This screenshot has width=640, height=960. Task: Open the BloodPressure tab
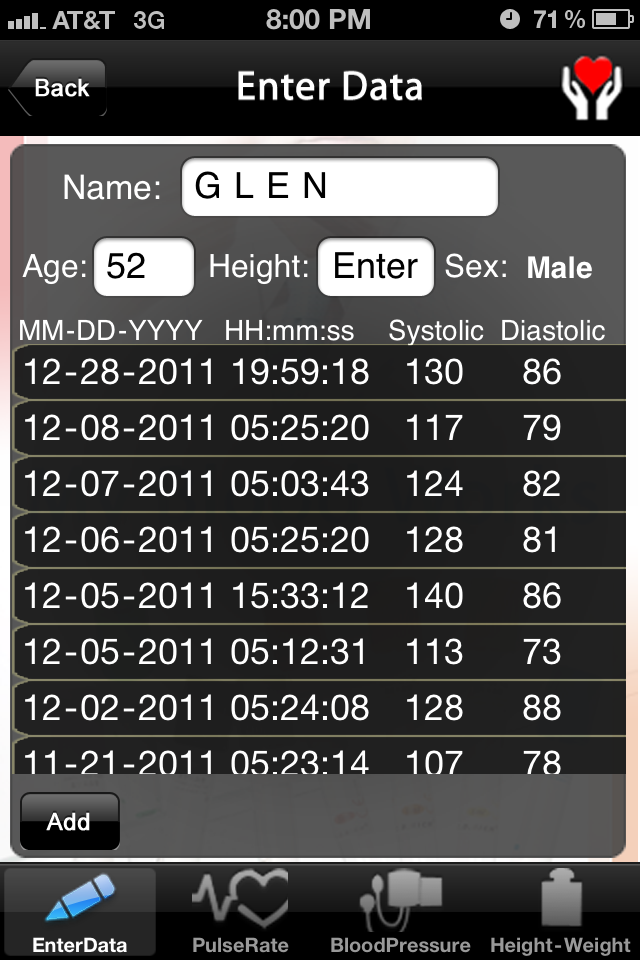[x=400, y=912]
